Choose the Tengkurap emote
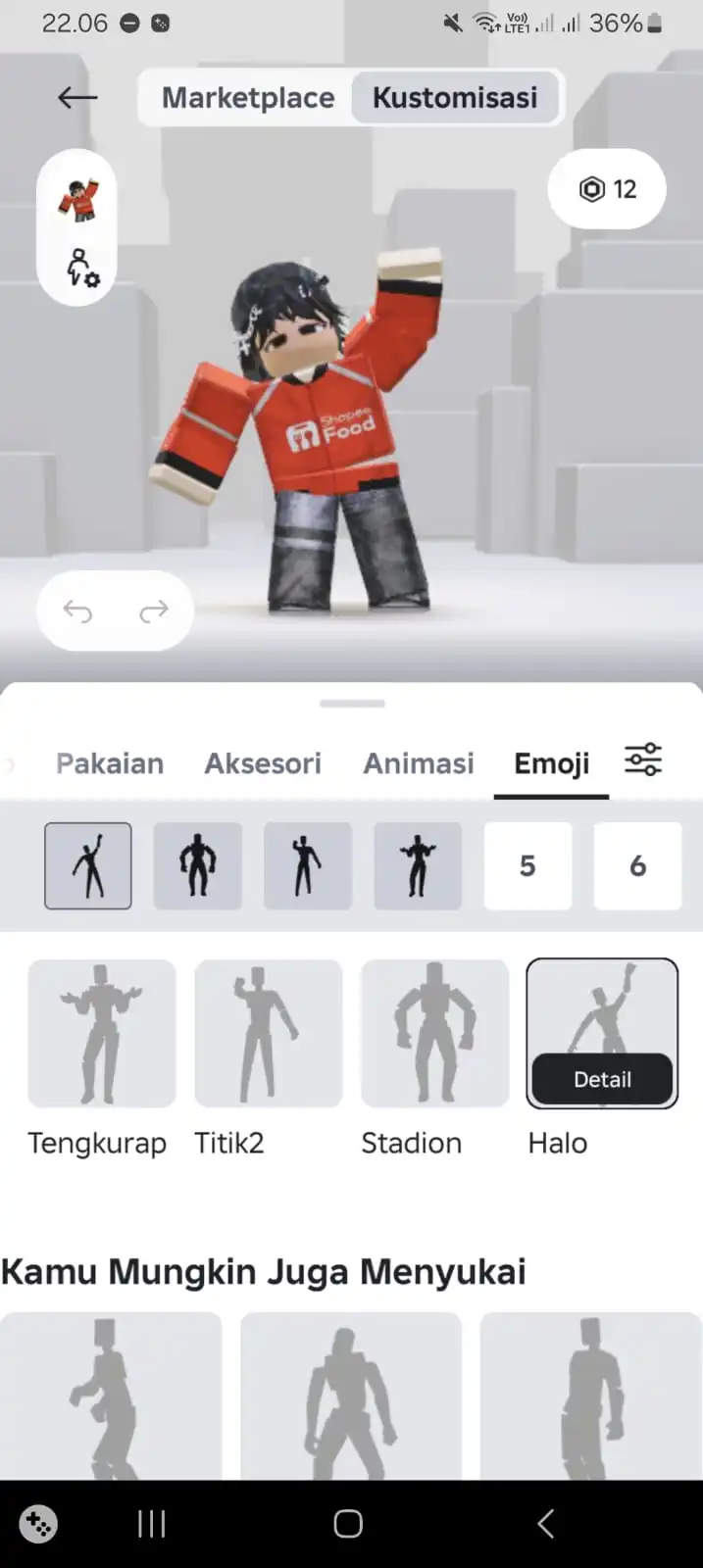This screenshot has width=703, height=1568. (x=102, y=1034)
